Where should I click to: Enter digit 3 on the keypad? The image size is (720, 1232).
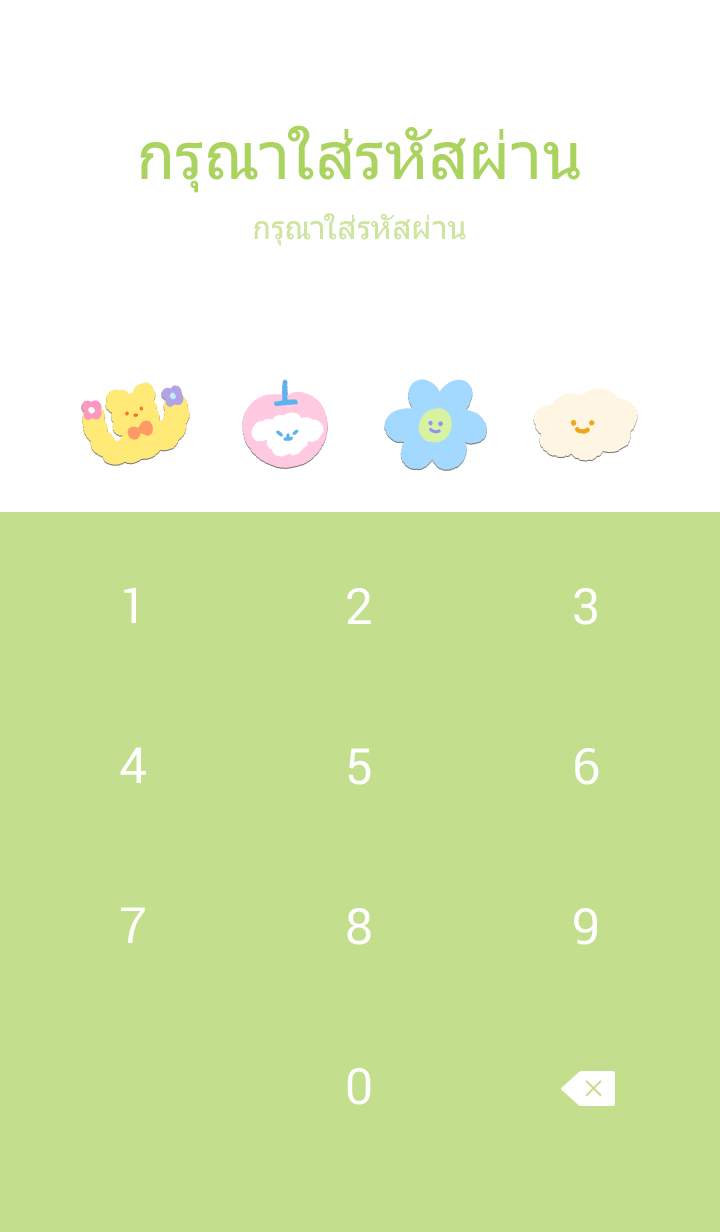(586, 607)
